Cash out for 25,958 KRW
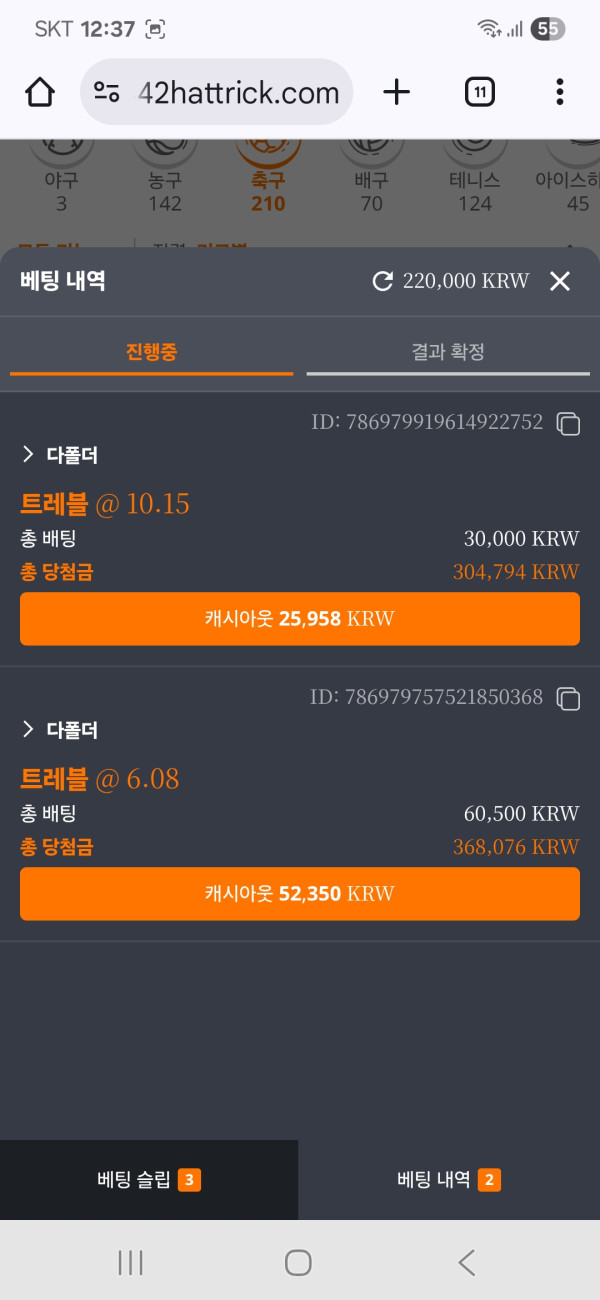The image size is (600, 1300). (x=299, y=619)
